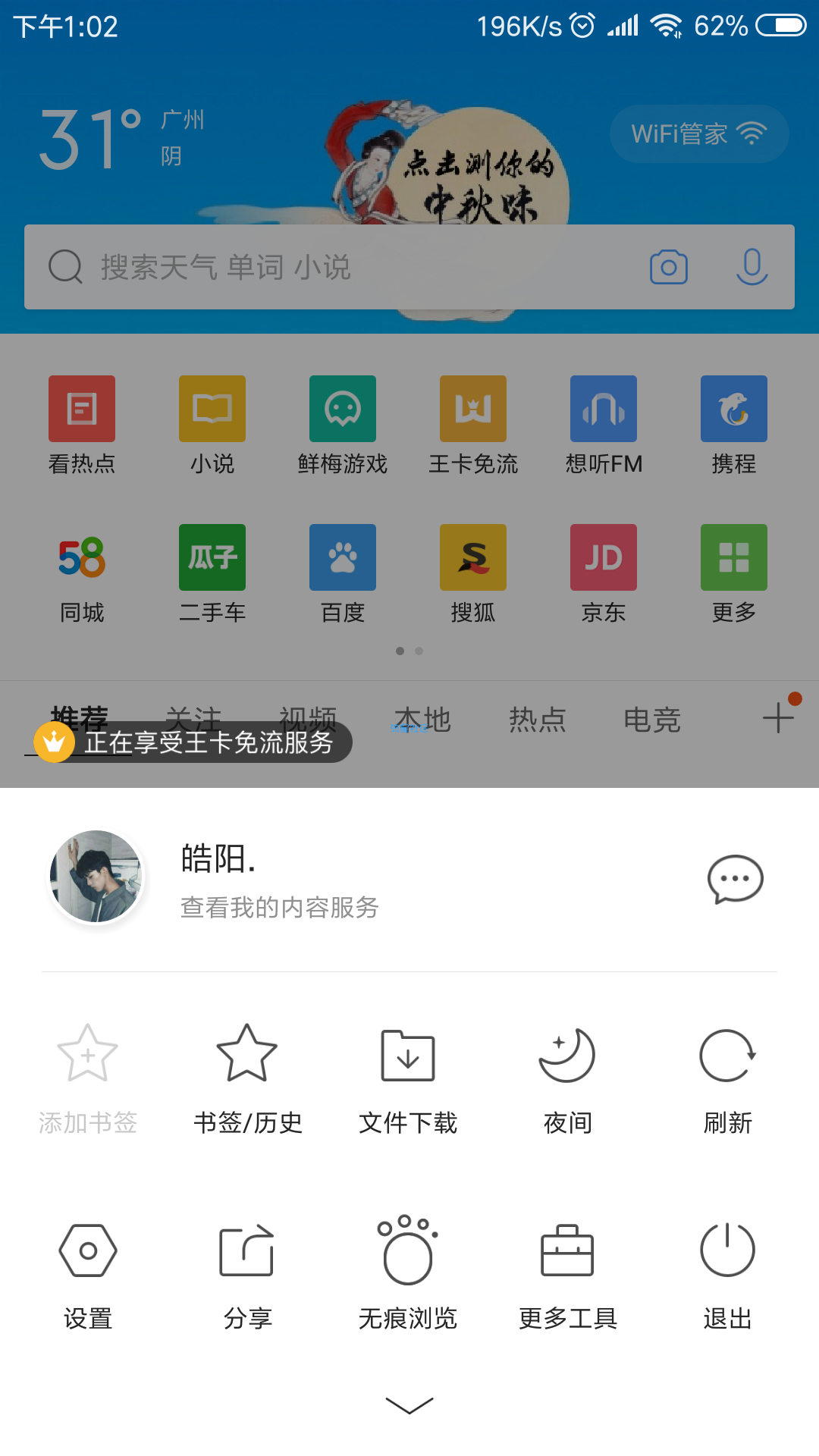Start voice search with the microphone
This screenshot has height=1456, width=819.
[x=752, y=267]
